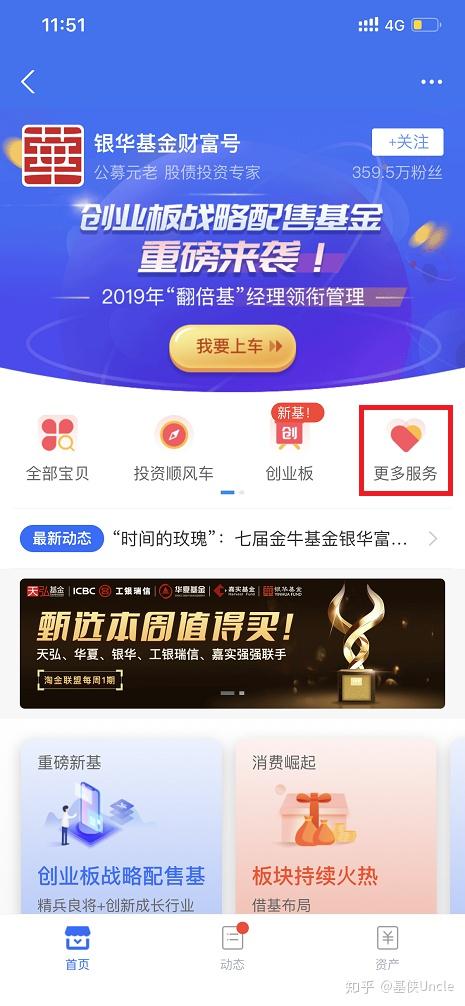Tap the 我要上车 banner button

click(x=233, y=346)
